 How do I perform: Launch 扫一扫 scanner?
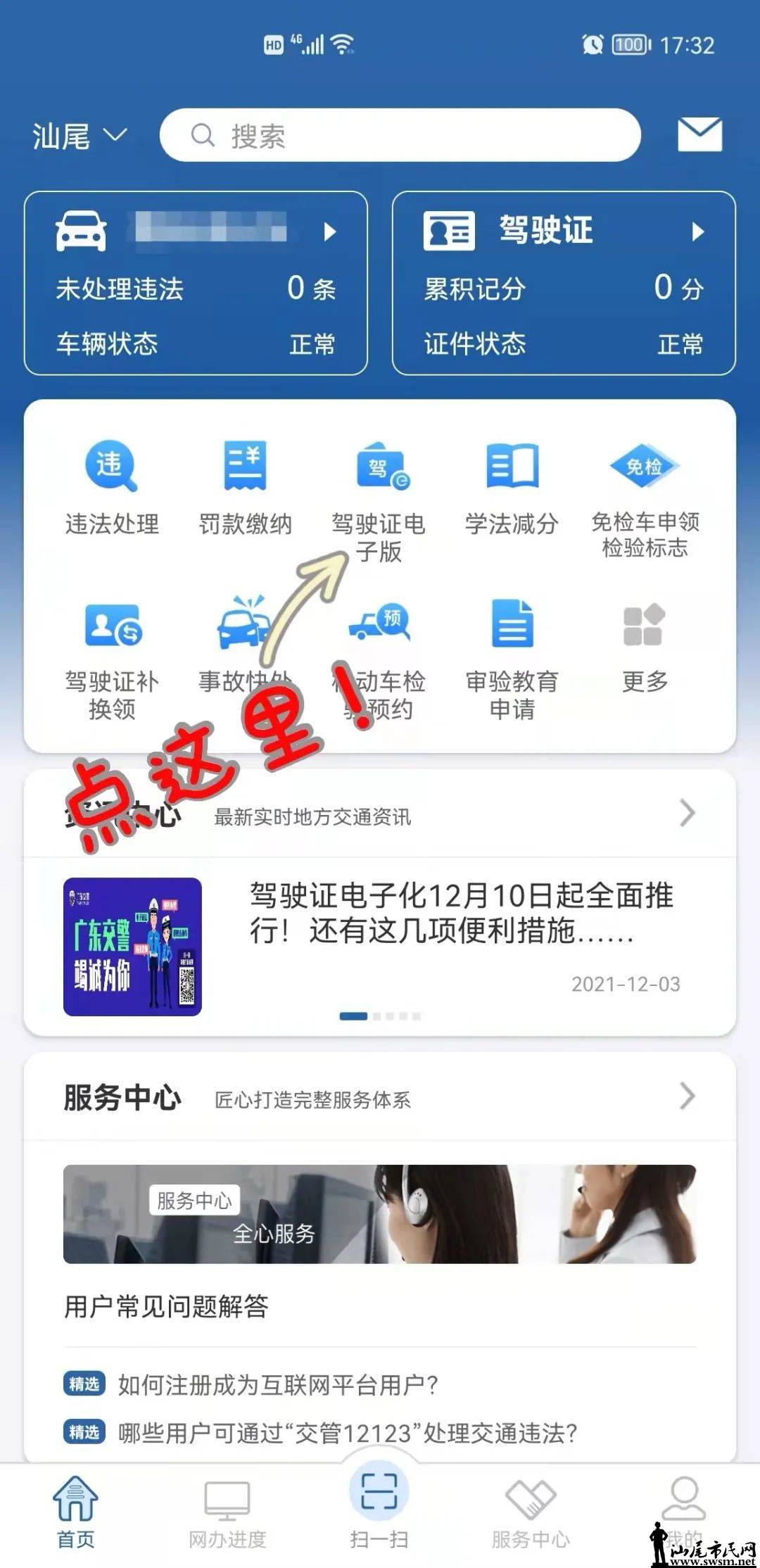pos(379,1506)
